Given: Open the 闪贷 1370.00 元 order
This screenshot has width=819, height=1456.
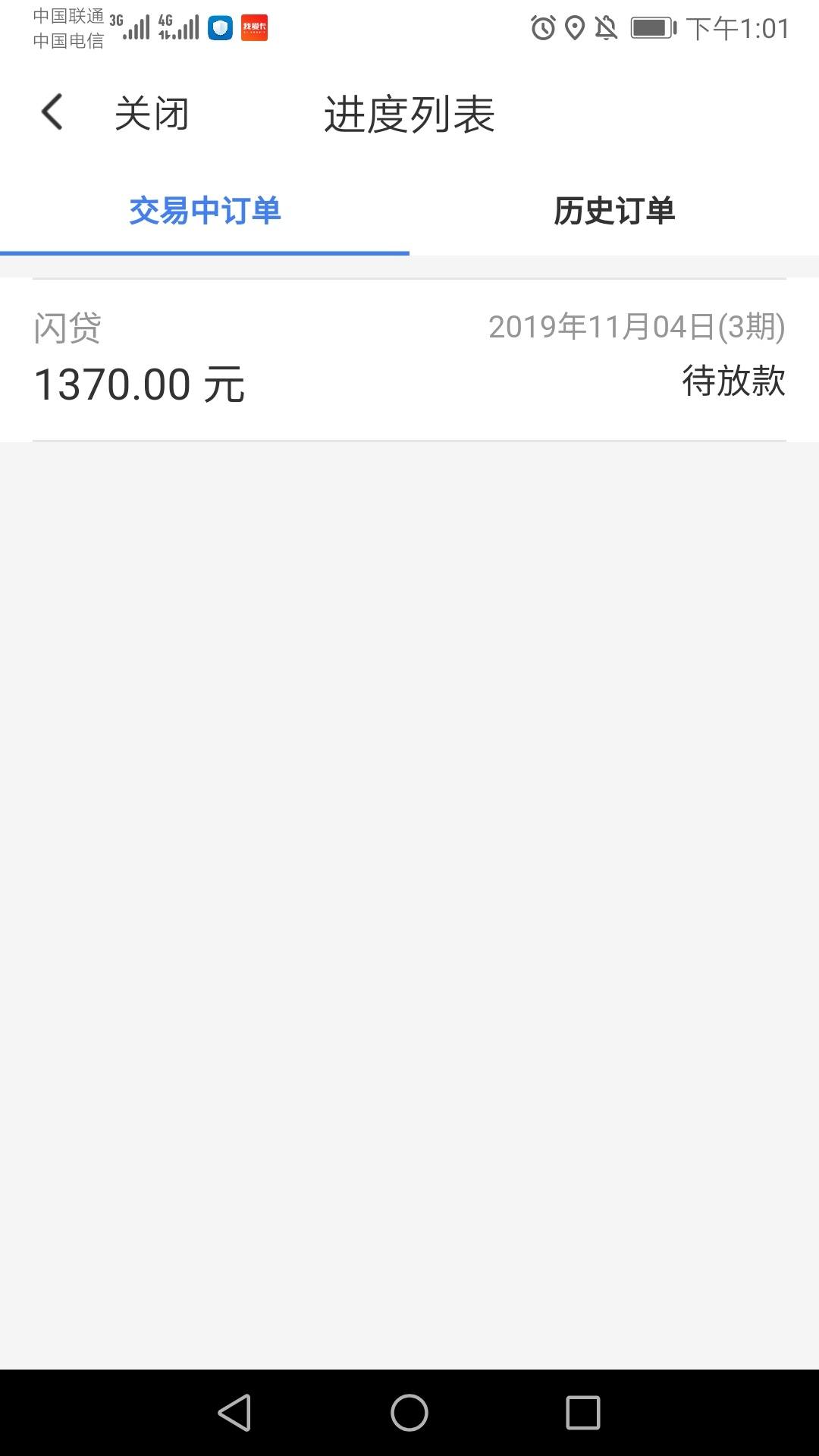Looking at the screenshot, I should click(x=409, y=359).
